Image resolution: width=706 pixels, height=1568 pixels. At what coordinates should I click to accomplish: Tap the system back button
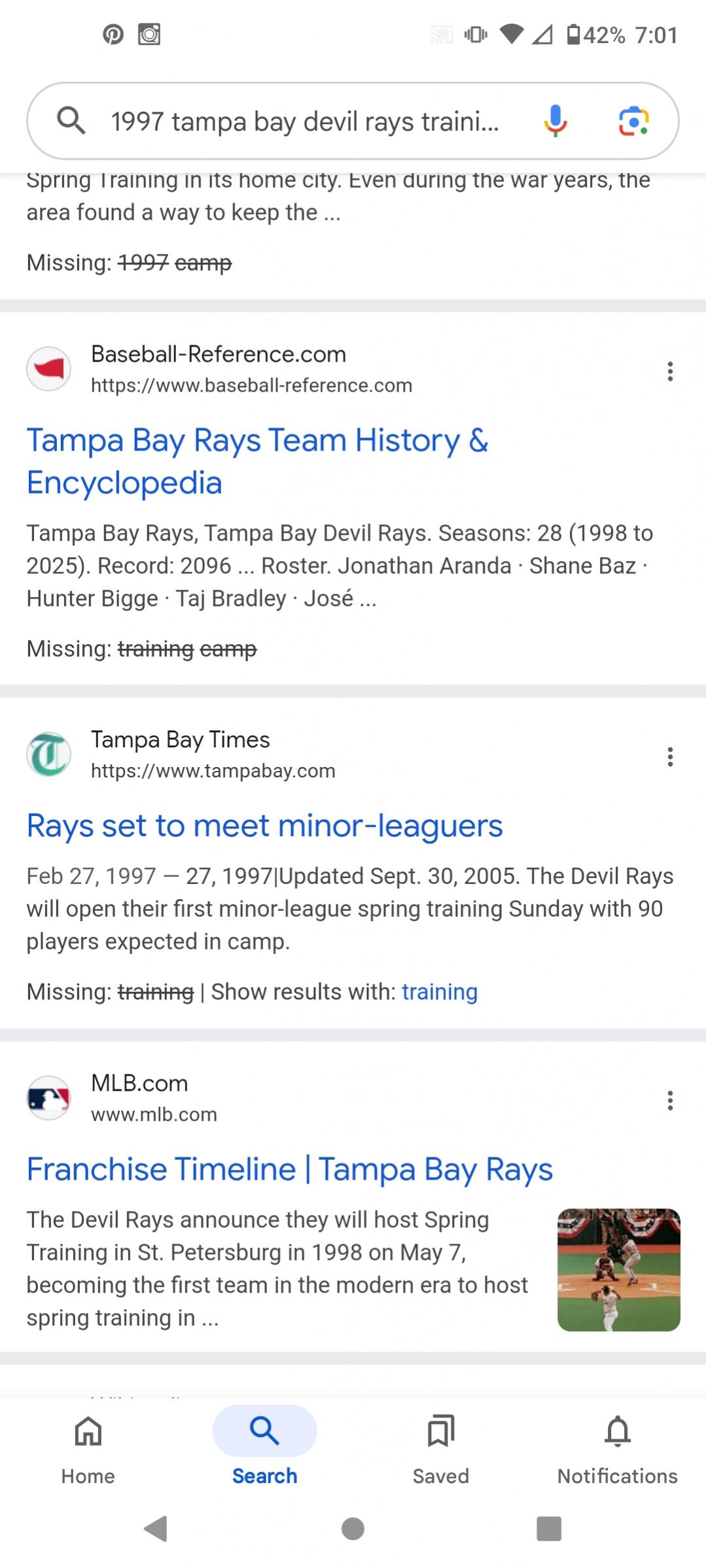pyautogui.click(x=156, y=1529)
